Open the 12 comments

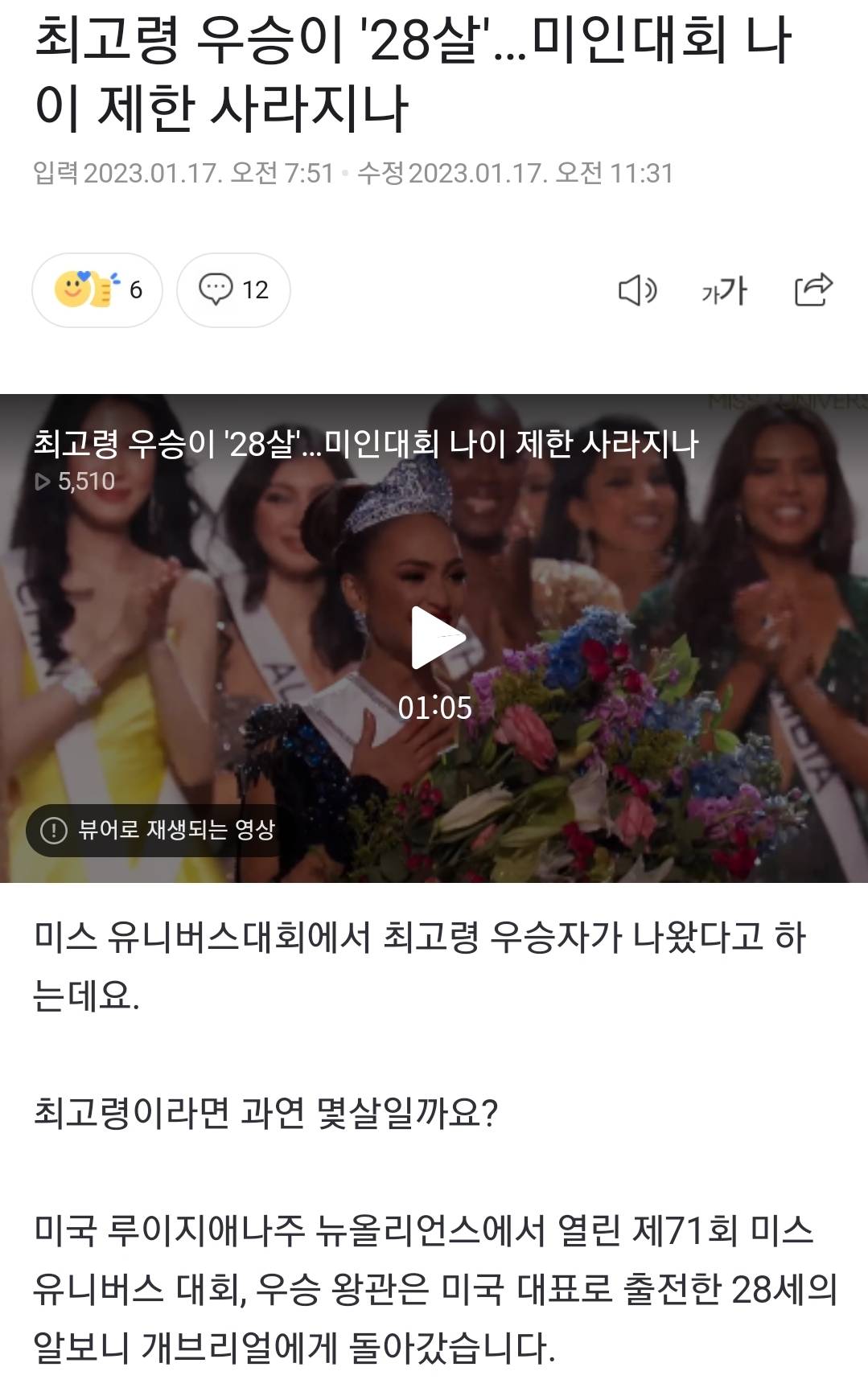pos(233,290)
